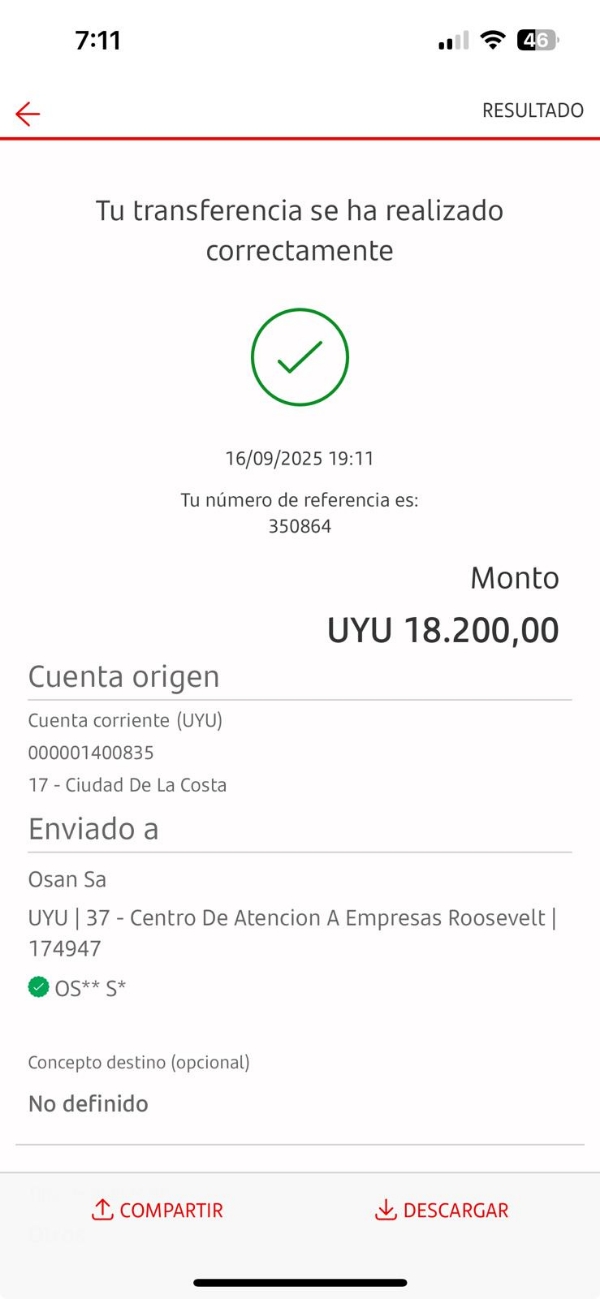Screen dimensions: 600x1299
Task: Share the transfer receipt via Compartir
Action: [x=157, y=1210]
